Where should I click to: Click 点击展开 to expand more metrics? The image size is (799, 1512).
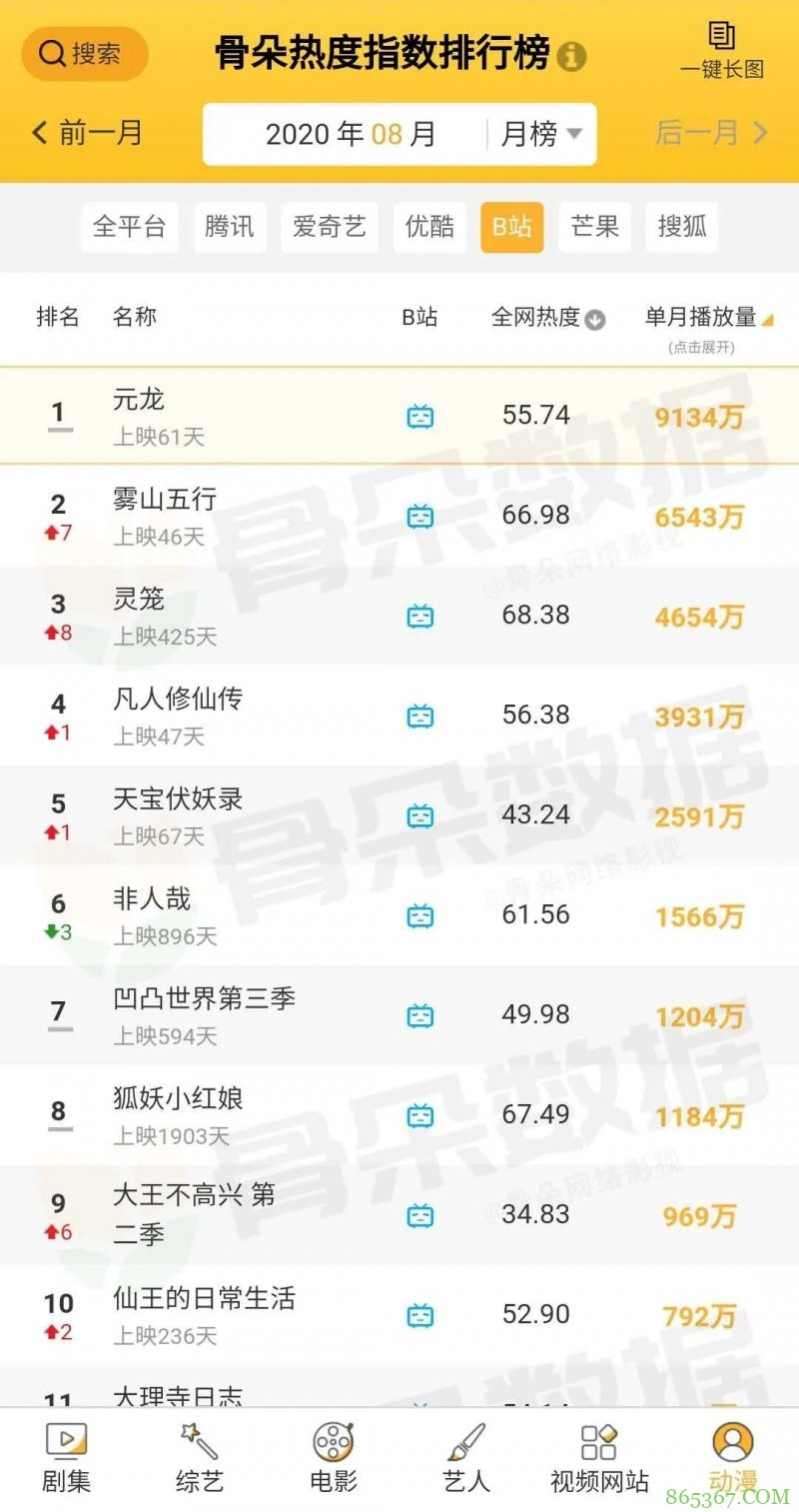click(699, 348)
